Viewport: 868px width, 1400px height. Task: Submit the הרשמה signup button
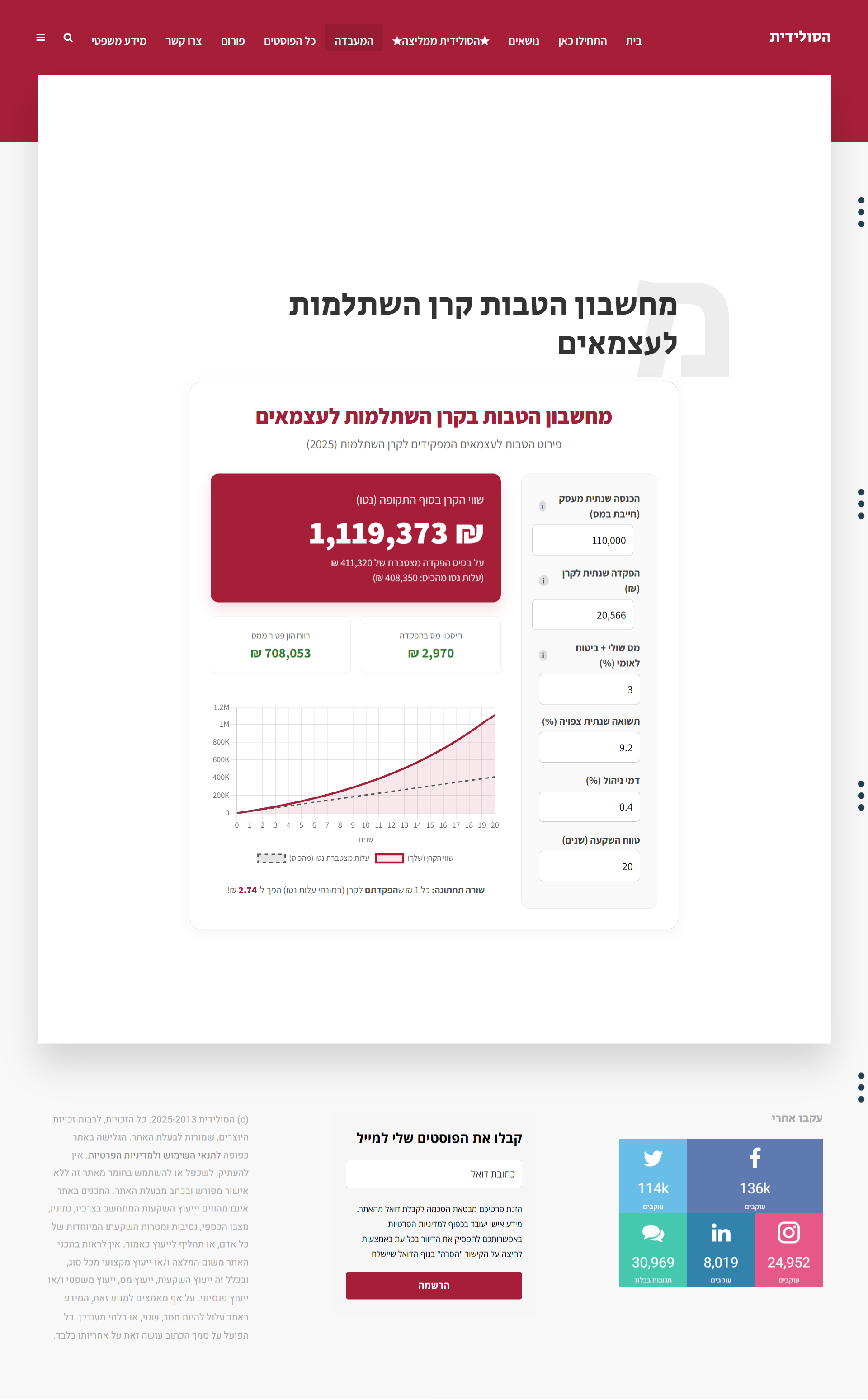[x=434, y=1285]
